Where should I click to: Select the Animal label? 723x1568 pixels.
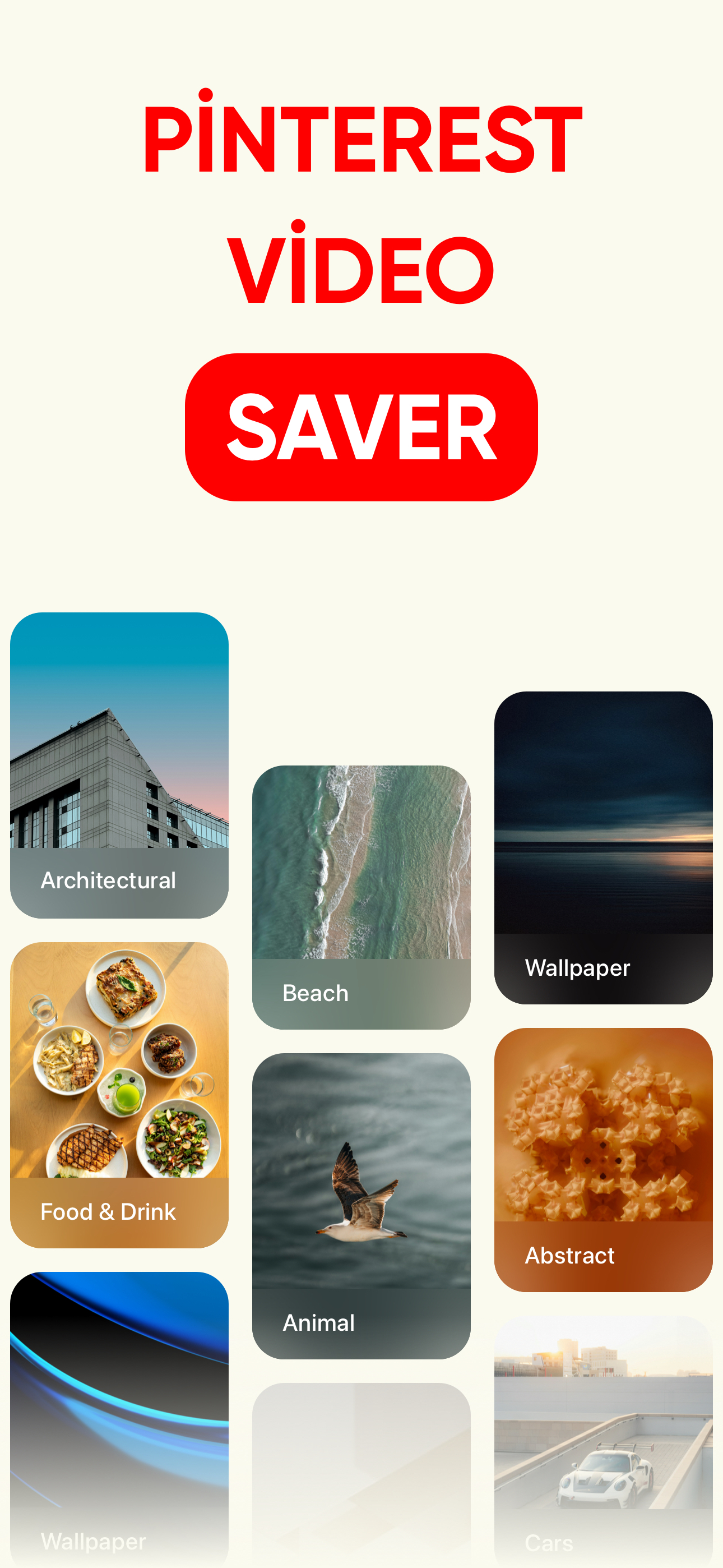(319, 1322)
